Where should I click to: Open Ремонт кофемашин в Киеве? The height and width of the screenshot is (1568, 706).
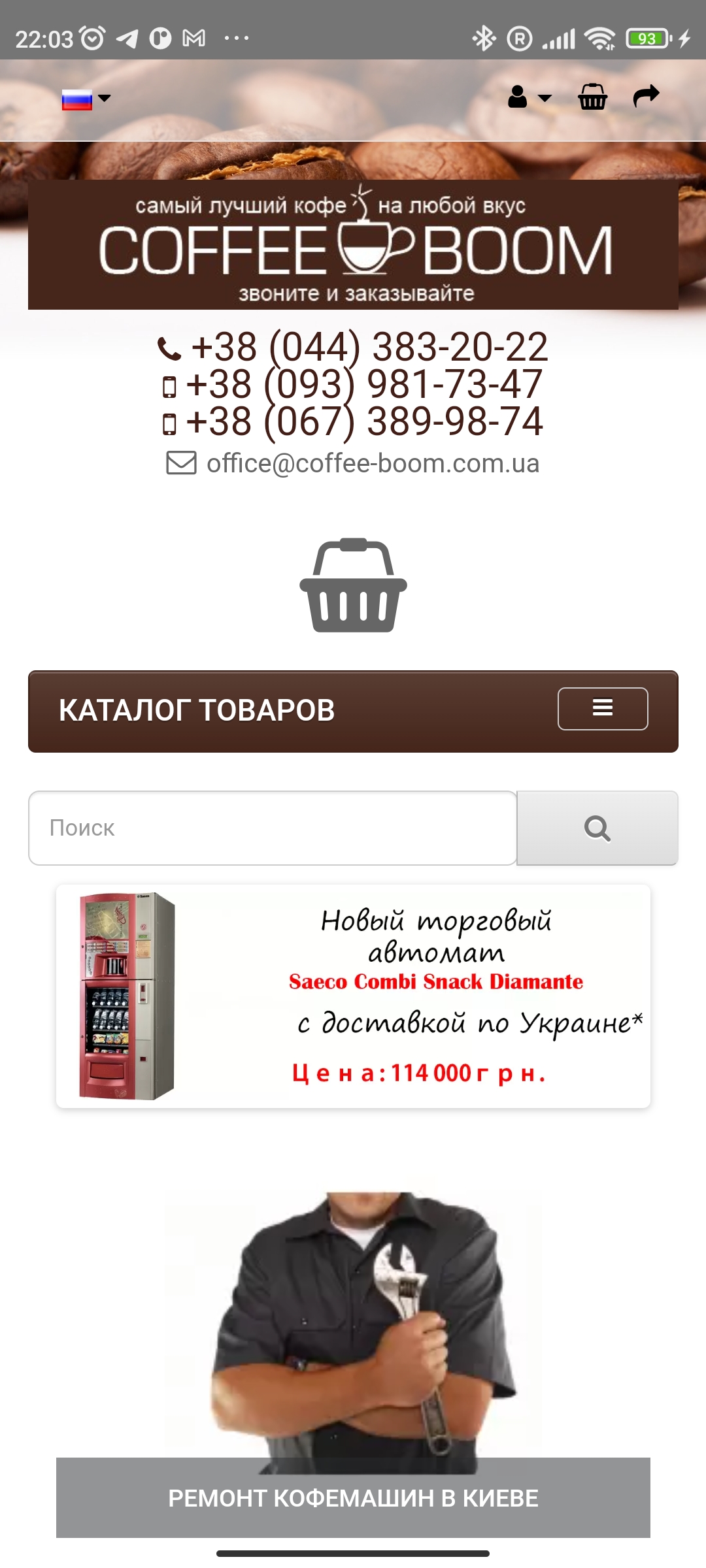(x=353, y=1497)
